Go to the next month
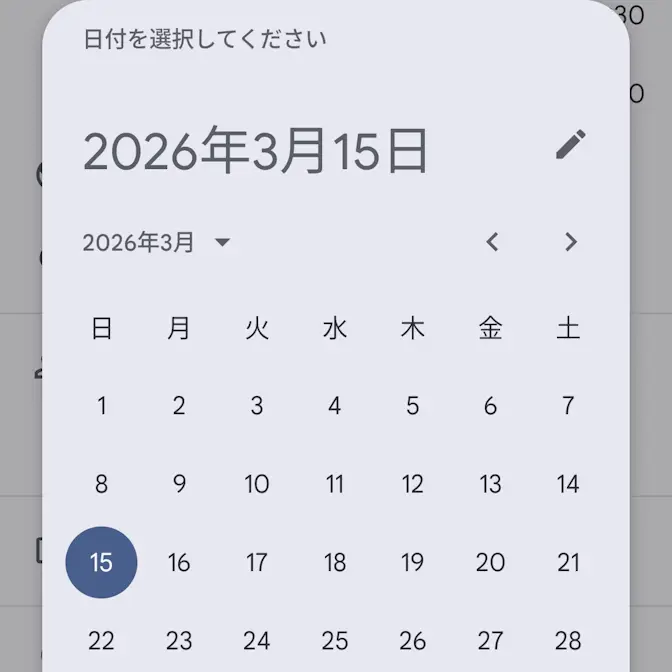Screen dimensions: 672x672 570,242
